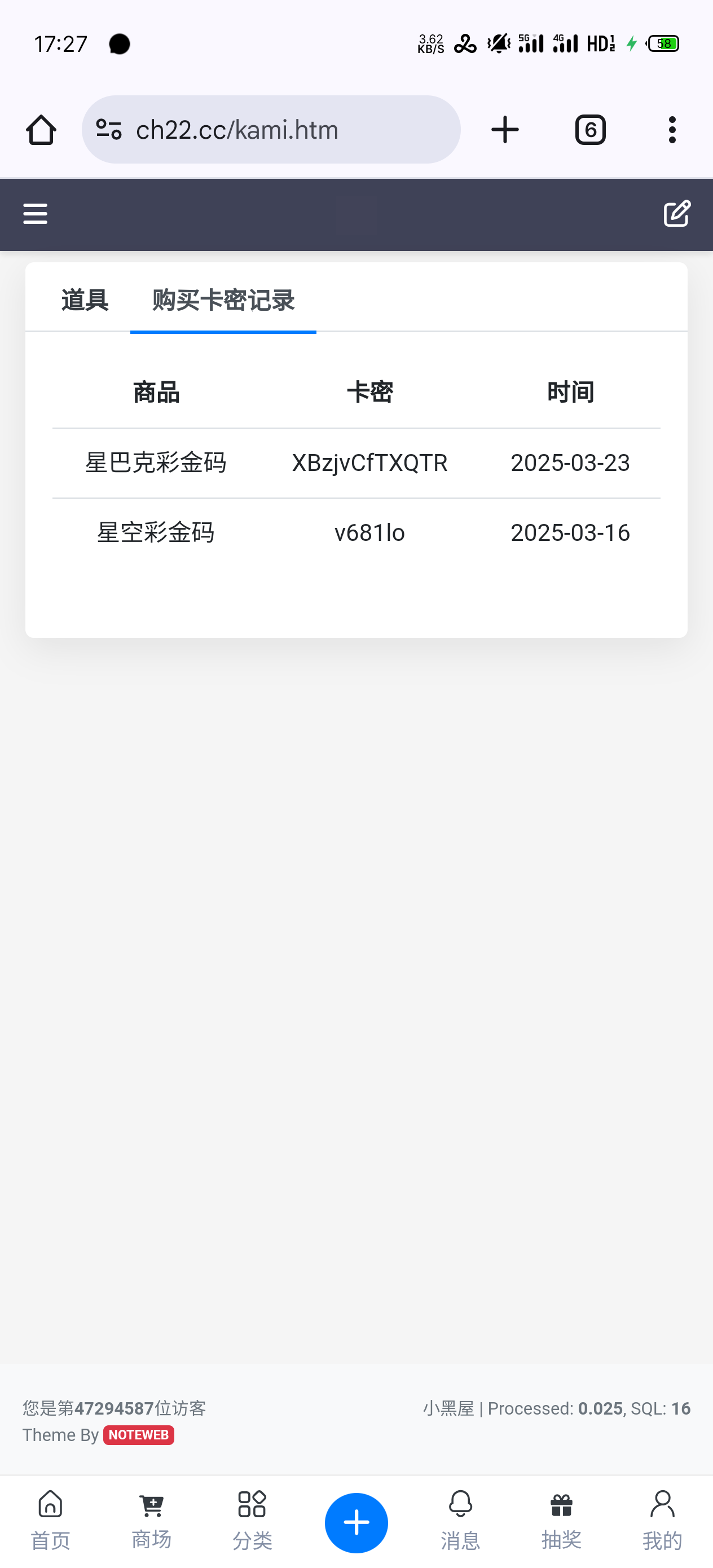Open the 分类 tab
Image resolution: width=713 pixels, height=1568 pixels.
[x=252, y=1521]
